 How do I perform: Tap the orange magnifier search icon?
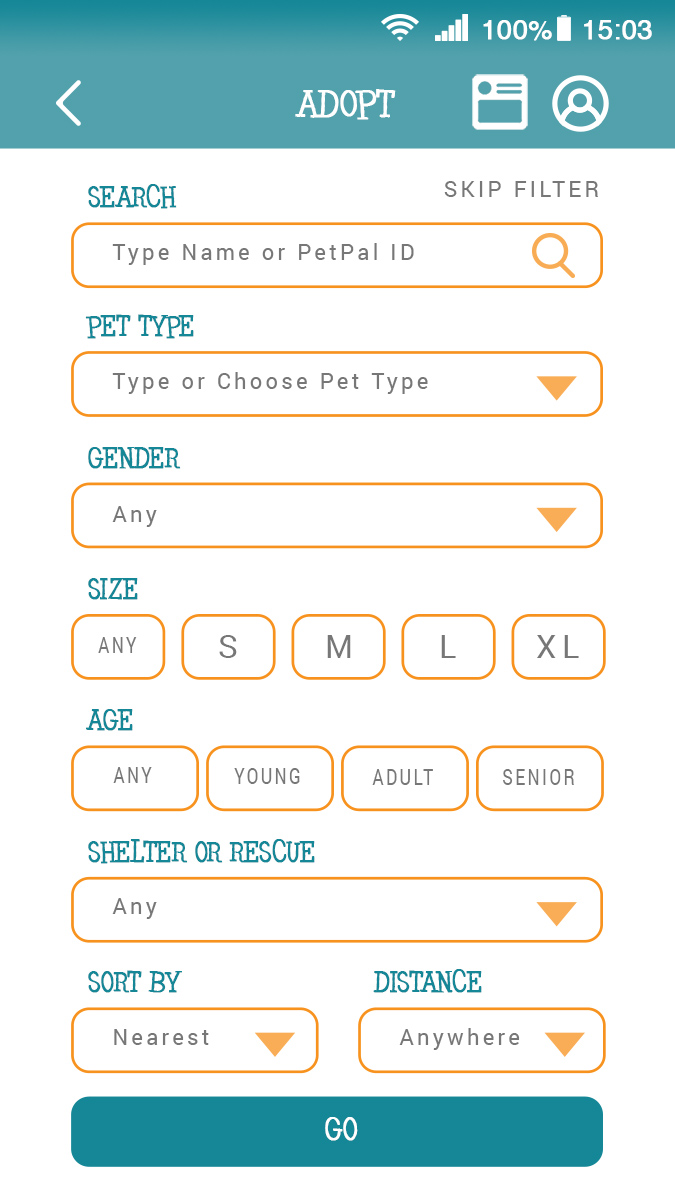pos(553,255)
